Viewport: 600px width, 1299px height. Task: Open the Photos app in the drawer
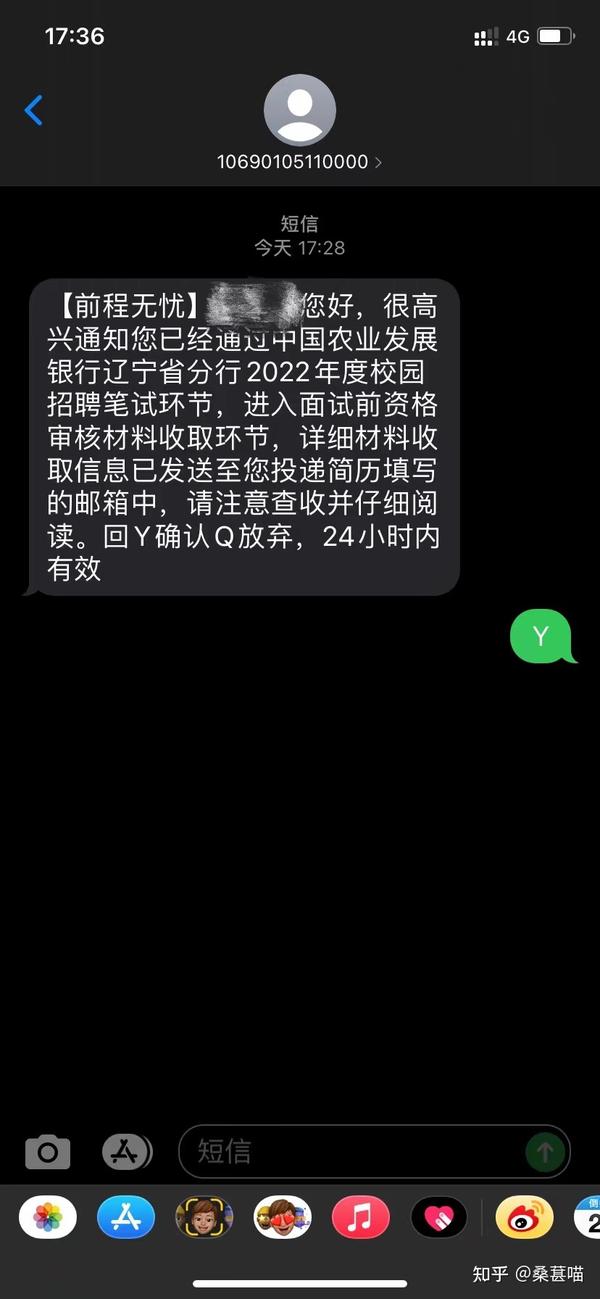click(48, 1217)
